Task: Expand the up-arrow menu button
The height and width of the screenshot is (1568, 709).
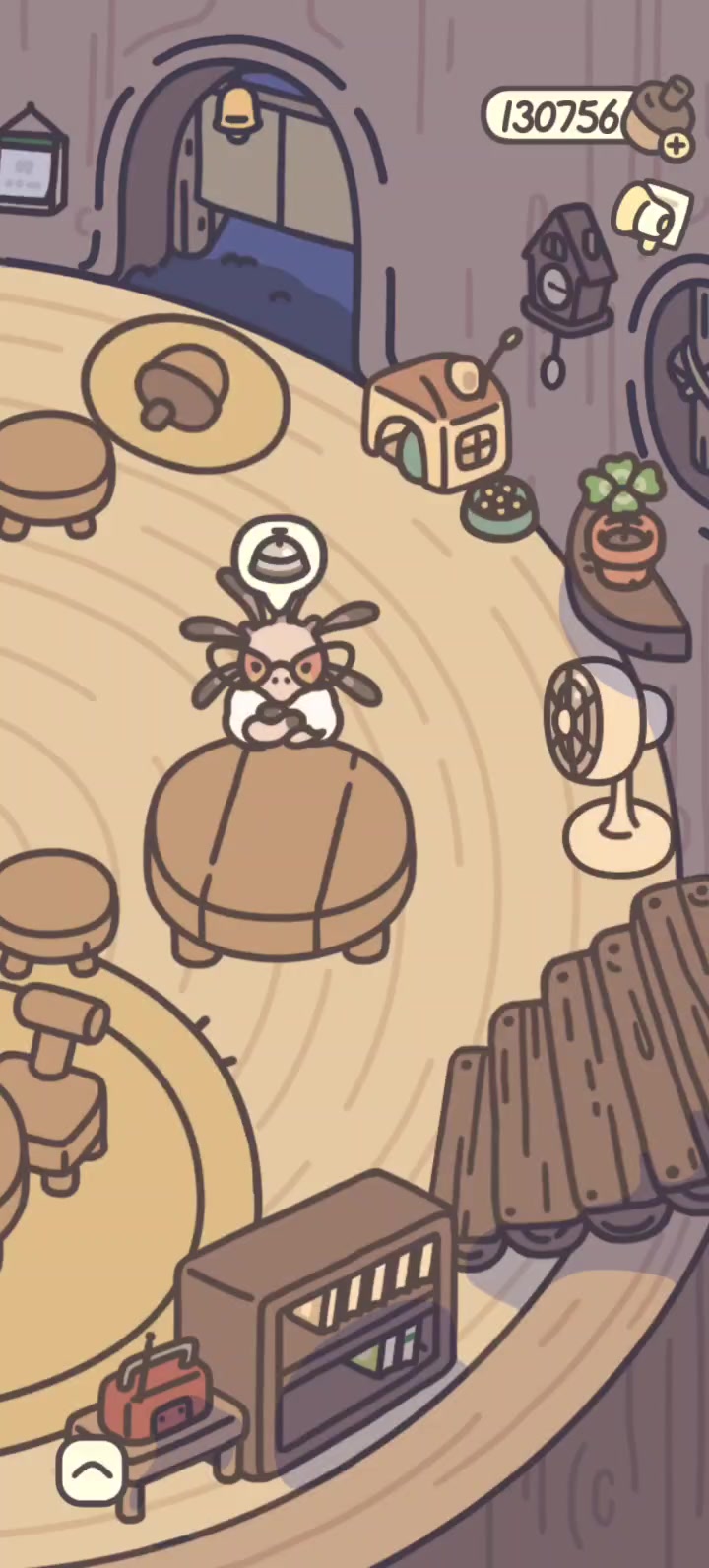Action: [x=91, y=1471]
